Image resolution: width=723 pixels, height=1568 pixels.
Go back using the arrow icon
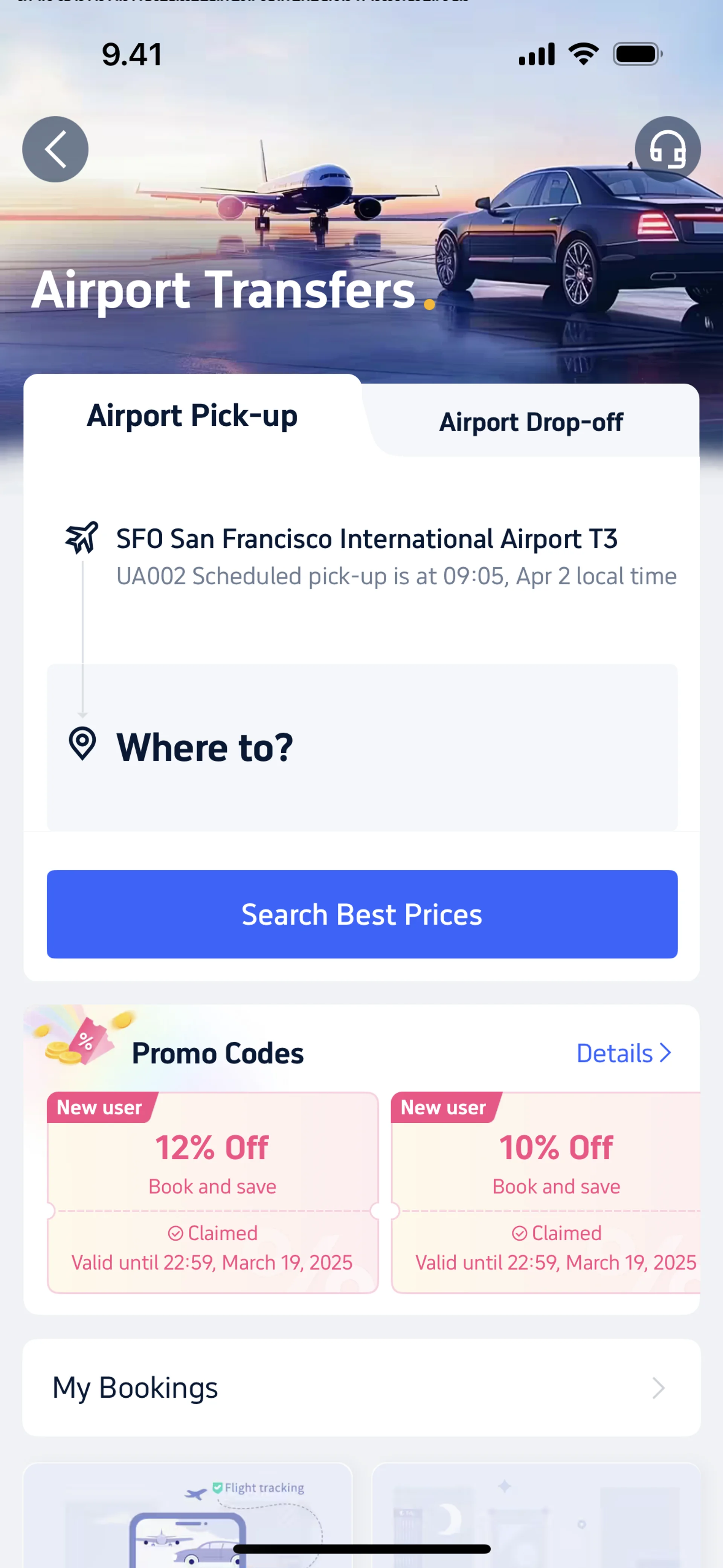55,150
